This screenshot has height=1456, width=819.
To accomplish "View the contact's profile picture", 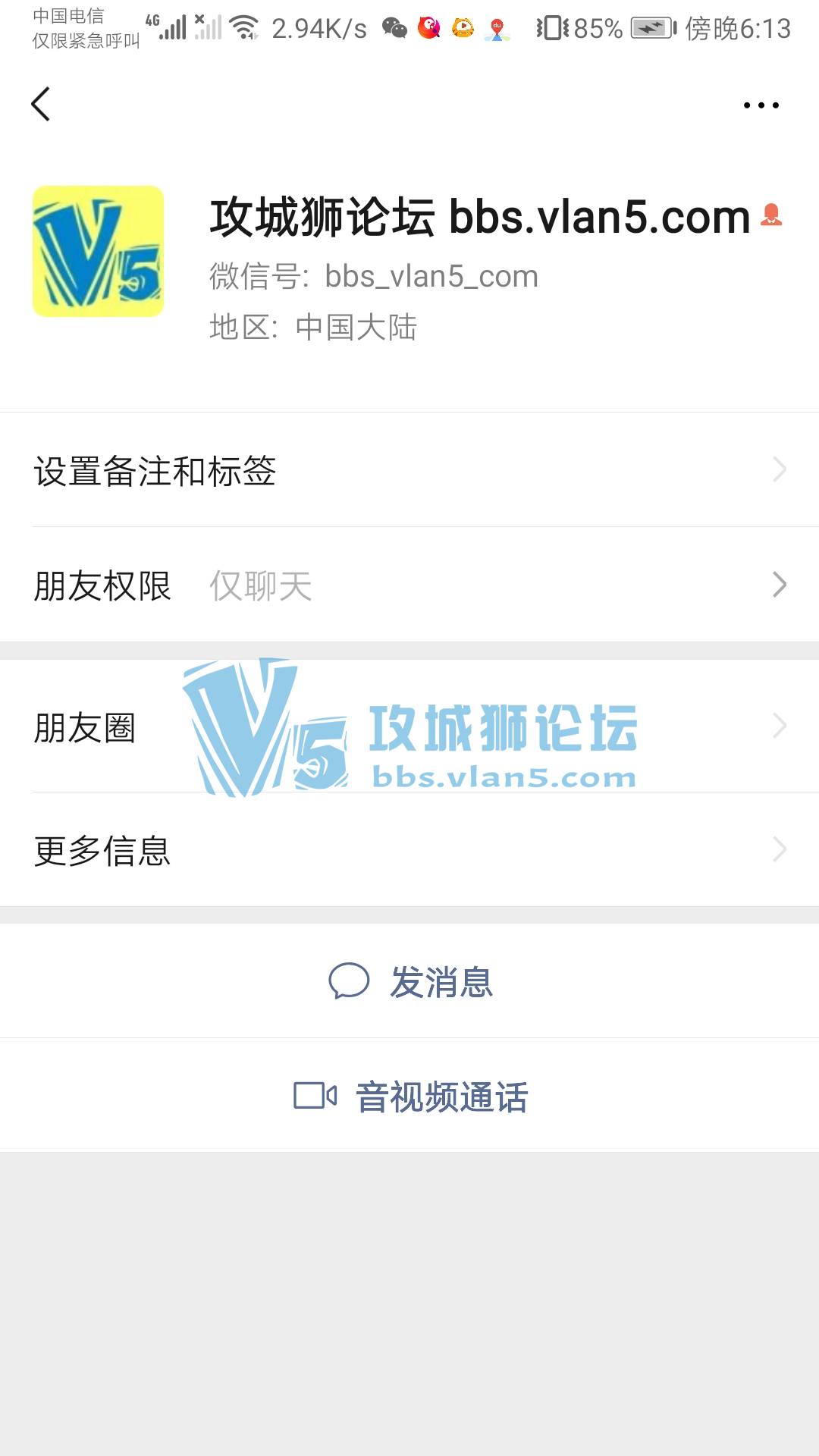I will [98, 251].
